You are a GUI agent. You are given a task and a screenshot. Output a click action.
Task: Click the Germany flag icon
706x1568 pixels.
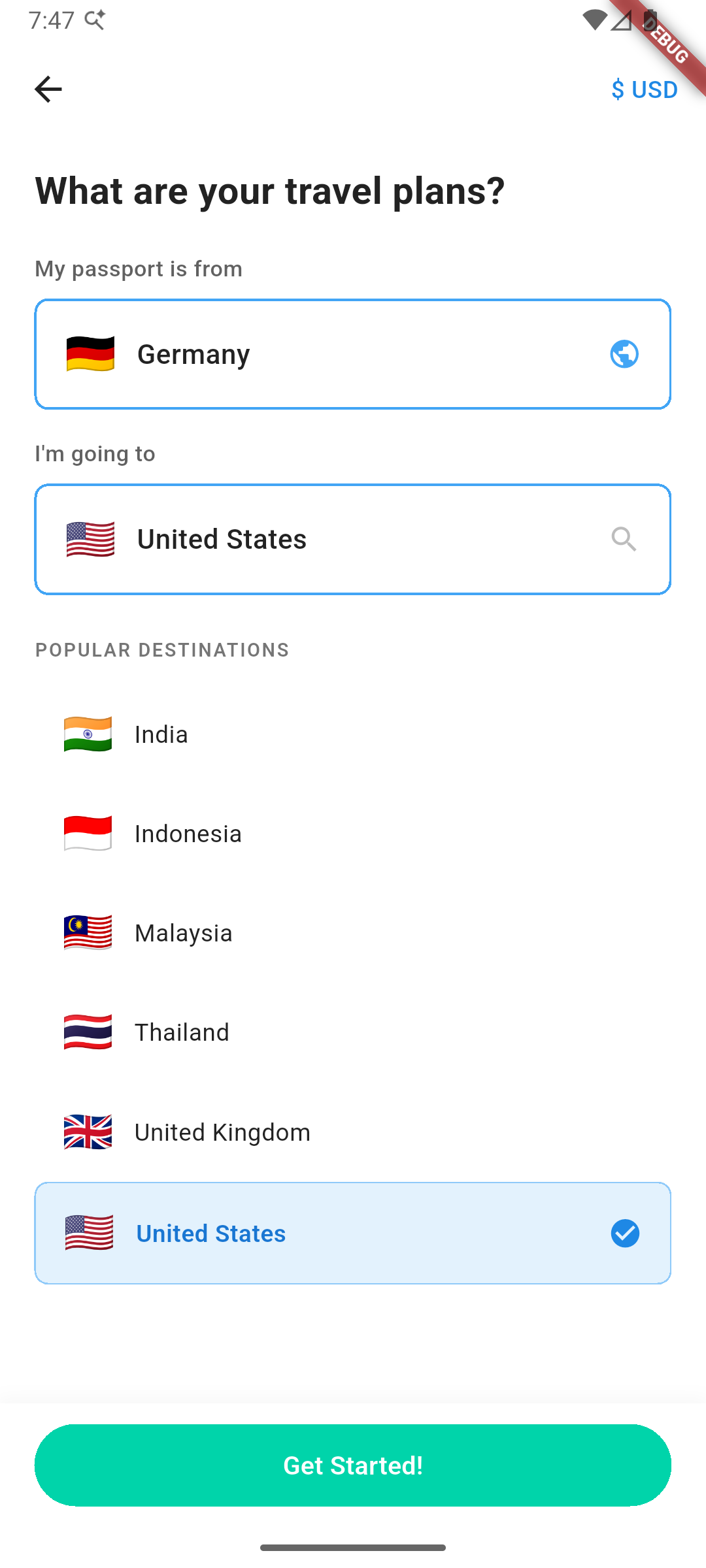(89, 353)
